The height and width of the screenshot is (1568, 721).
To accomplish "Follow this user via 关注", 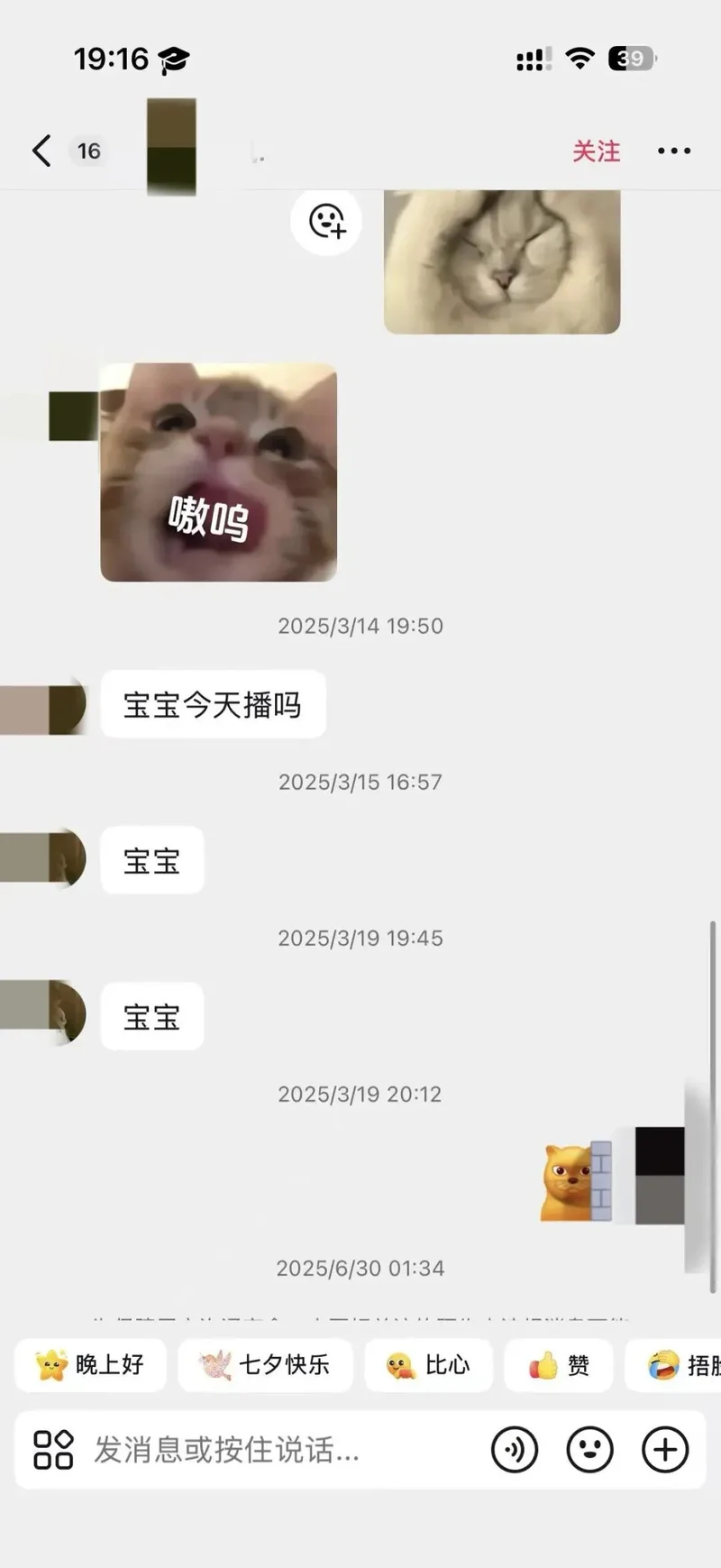I will point(597,151).
